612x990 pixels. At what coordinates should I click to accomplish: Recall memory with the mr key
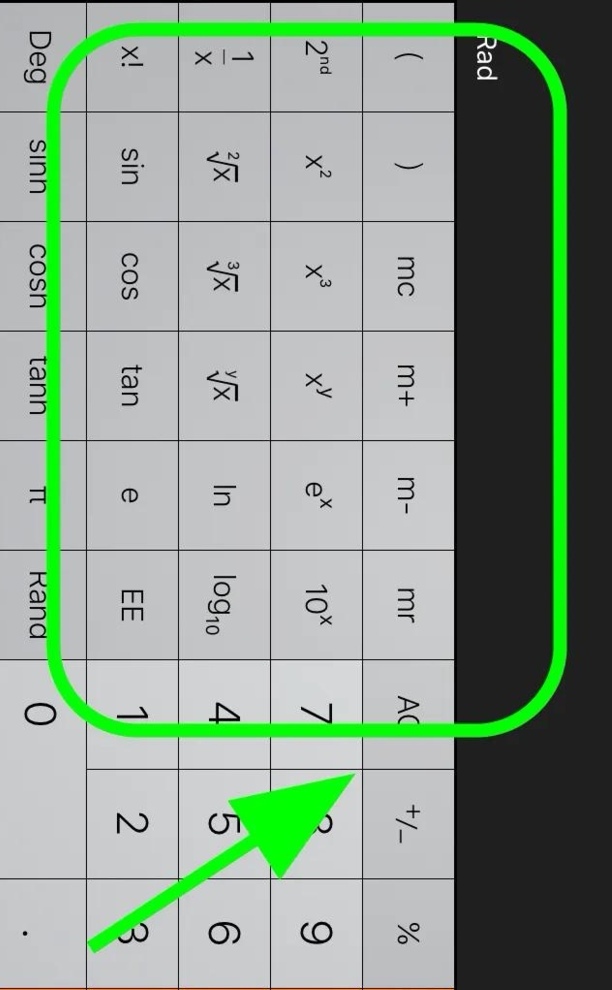tap(409, 605)
